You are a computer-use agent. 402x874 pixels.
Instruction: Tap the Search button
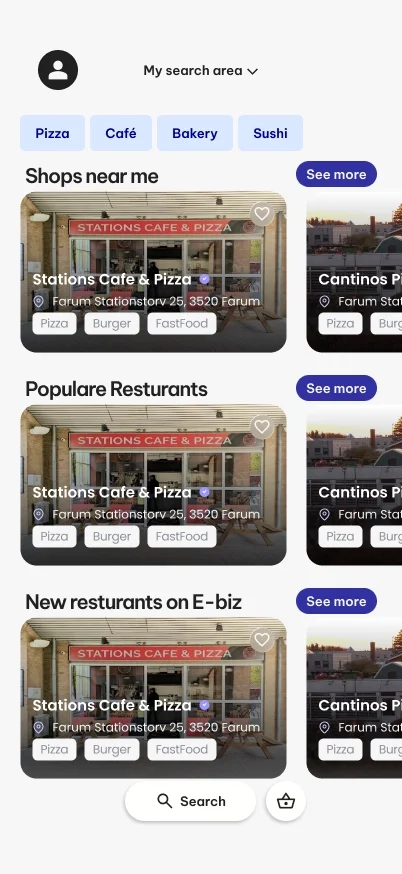pyautogui.click(x=190, y=801)
